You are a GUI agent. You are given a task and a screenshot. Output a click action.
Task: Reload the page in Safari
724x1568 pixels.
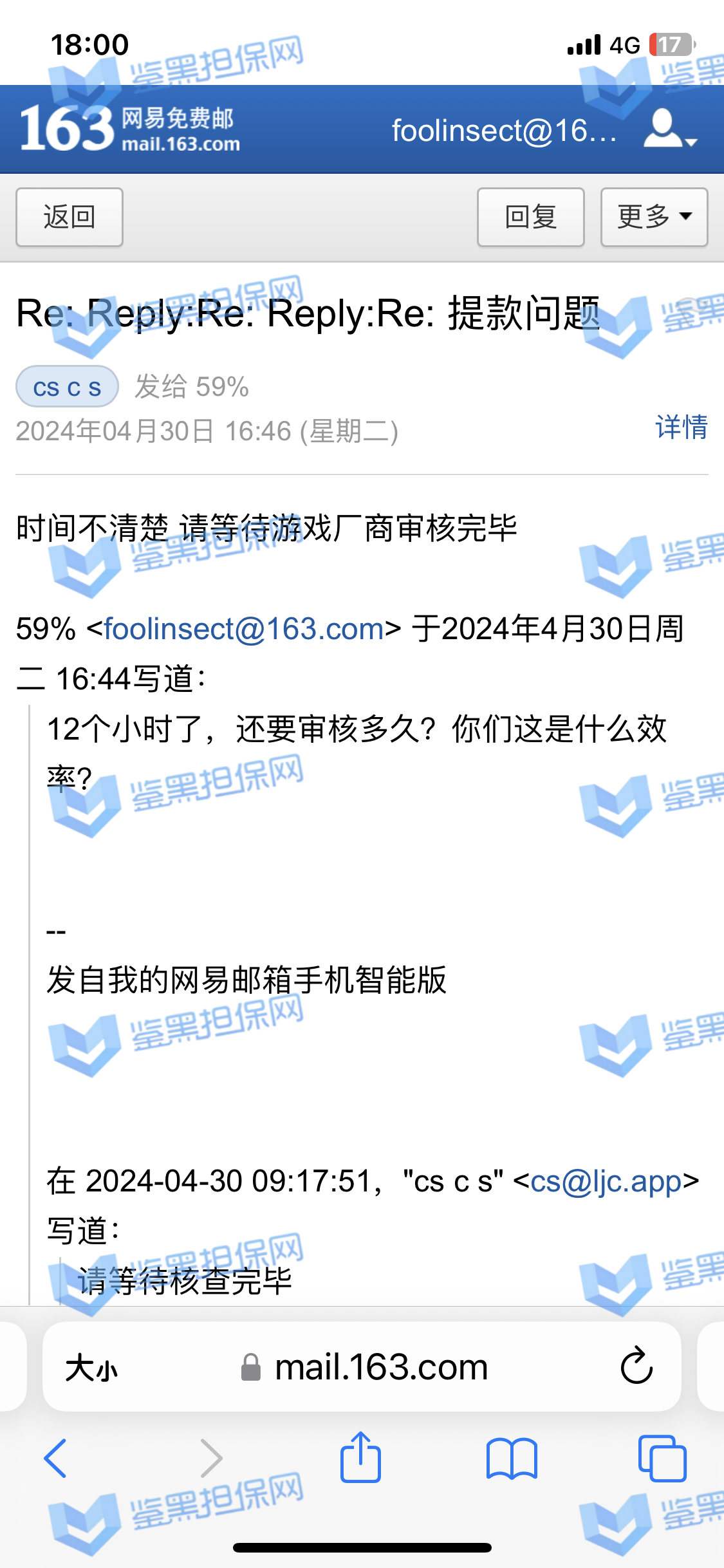[636, 1367]
